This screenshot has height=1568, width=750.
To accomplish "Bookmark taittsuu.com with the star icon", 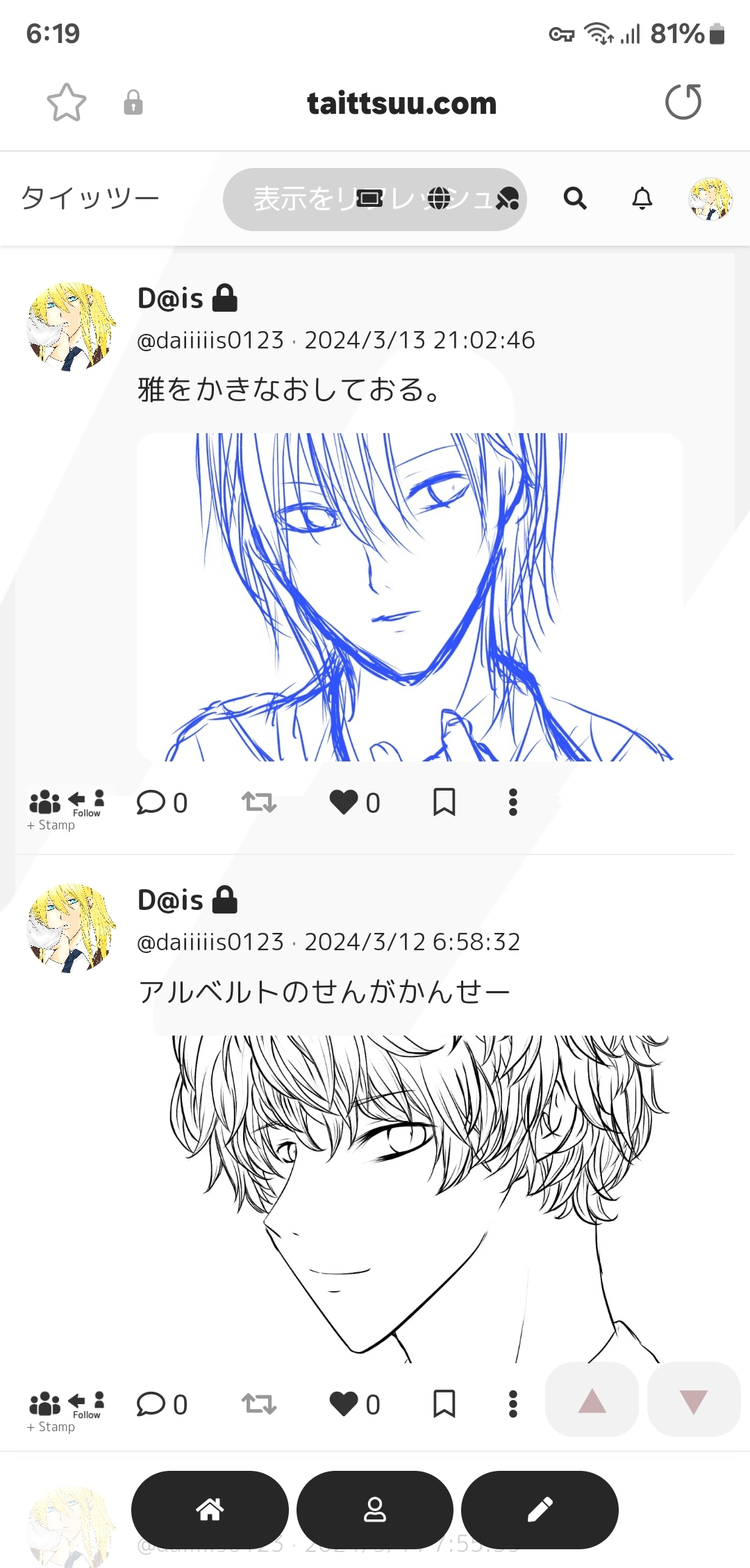I will pyautogui.click(x=67, y=103).
